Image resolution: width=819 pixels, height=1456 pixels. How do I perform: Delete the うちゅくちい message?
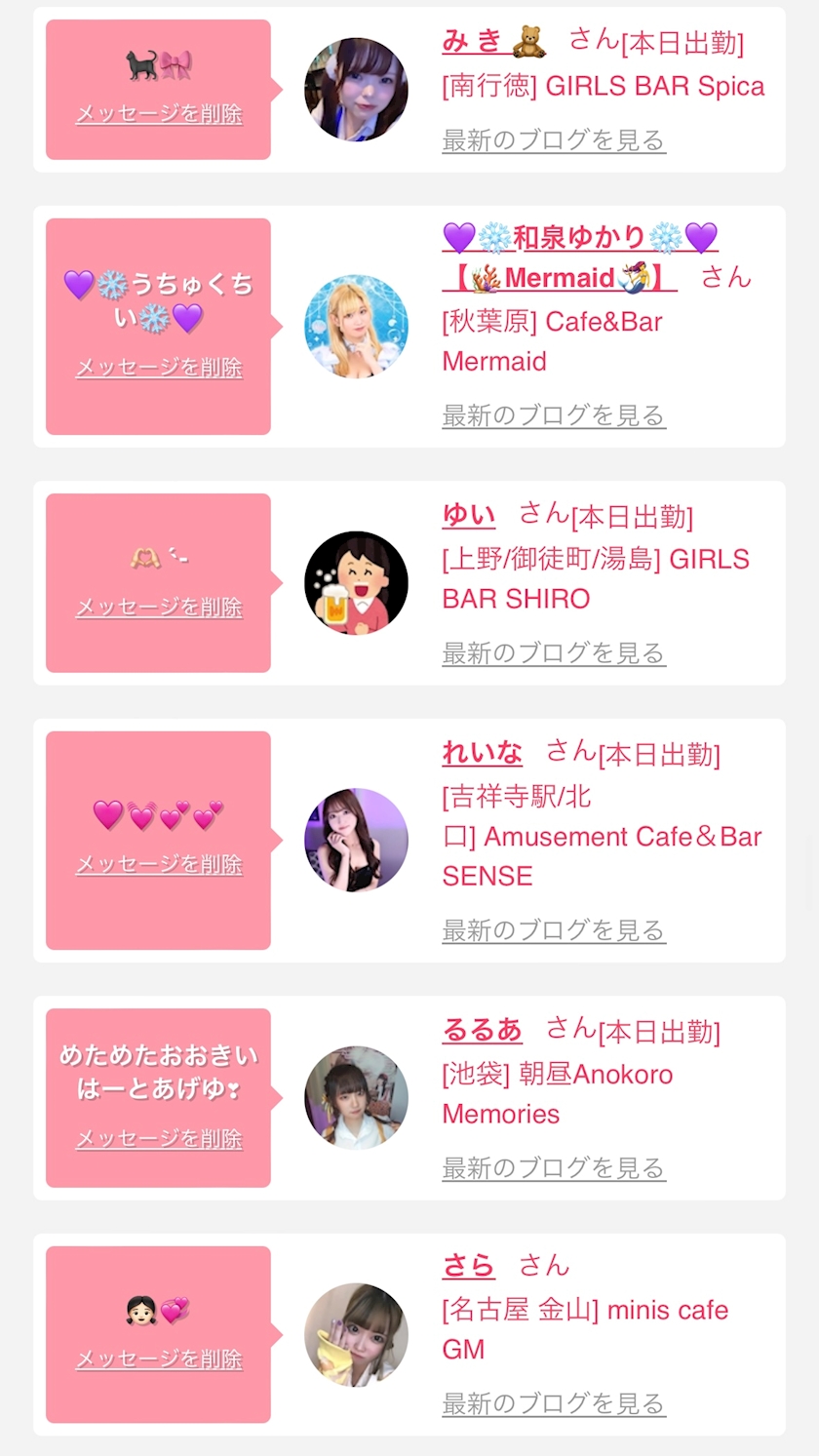(x=159, y=368)
